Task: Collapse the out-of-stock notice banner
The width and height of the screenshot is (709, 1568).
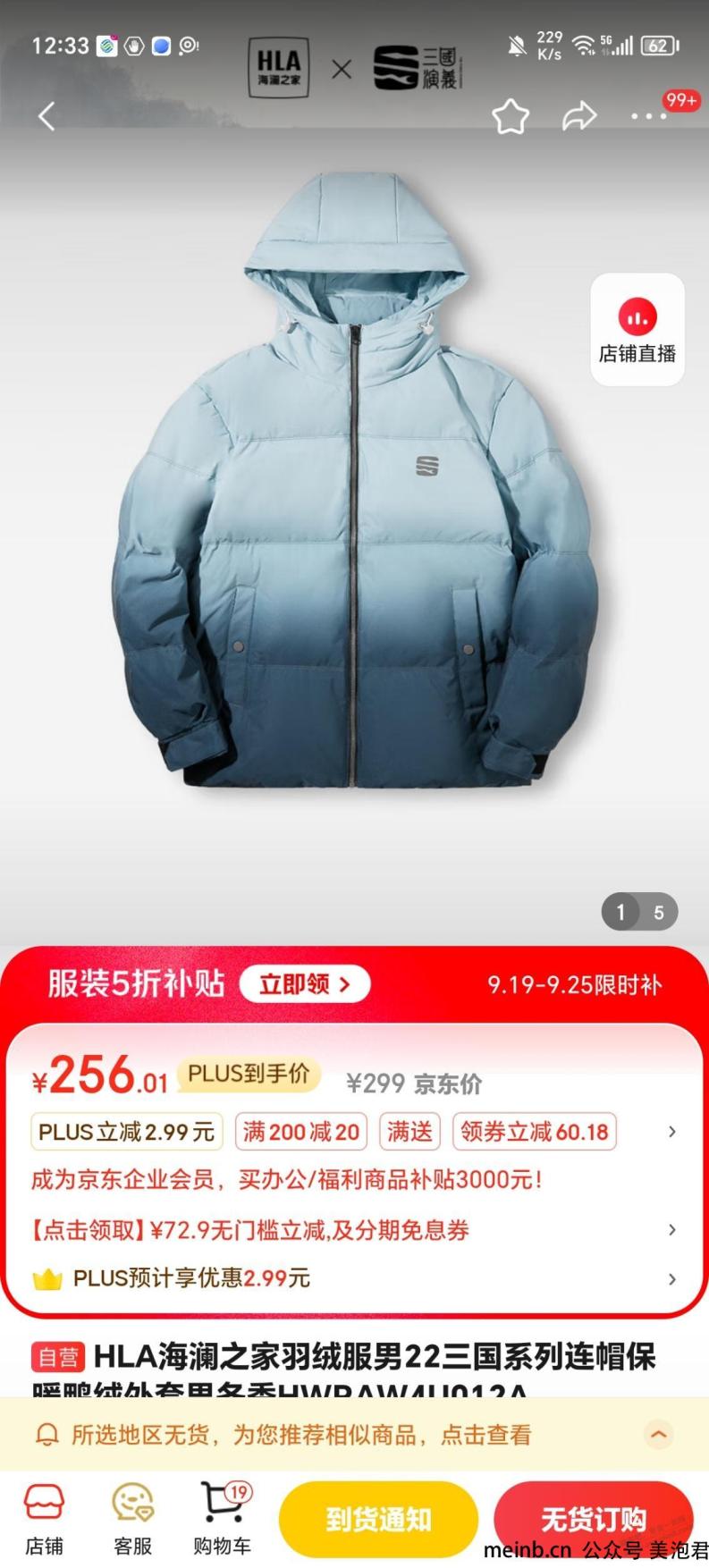Action: (659, 1435)
